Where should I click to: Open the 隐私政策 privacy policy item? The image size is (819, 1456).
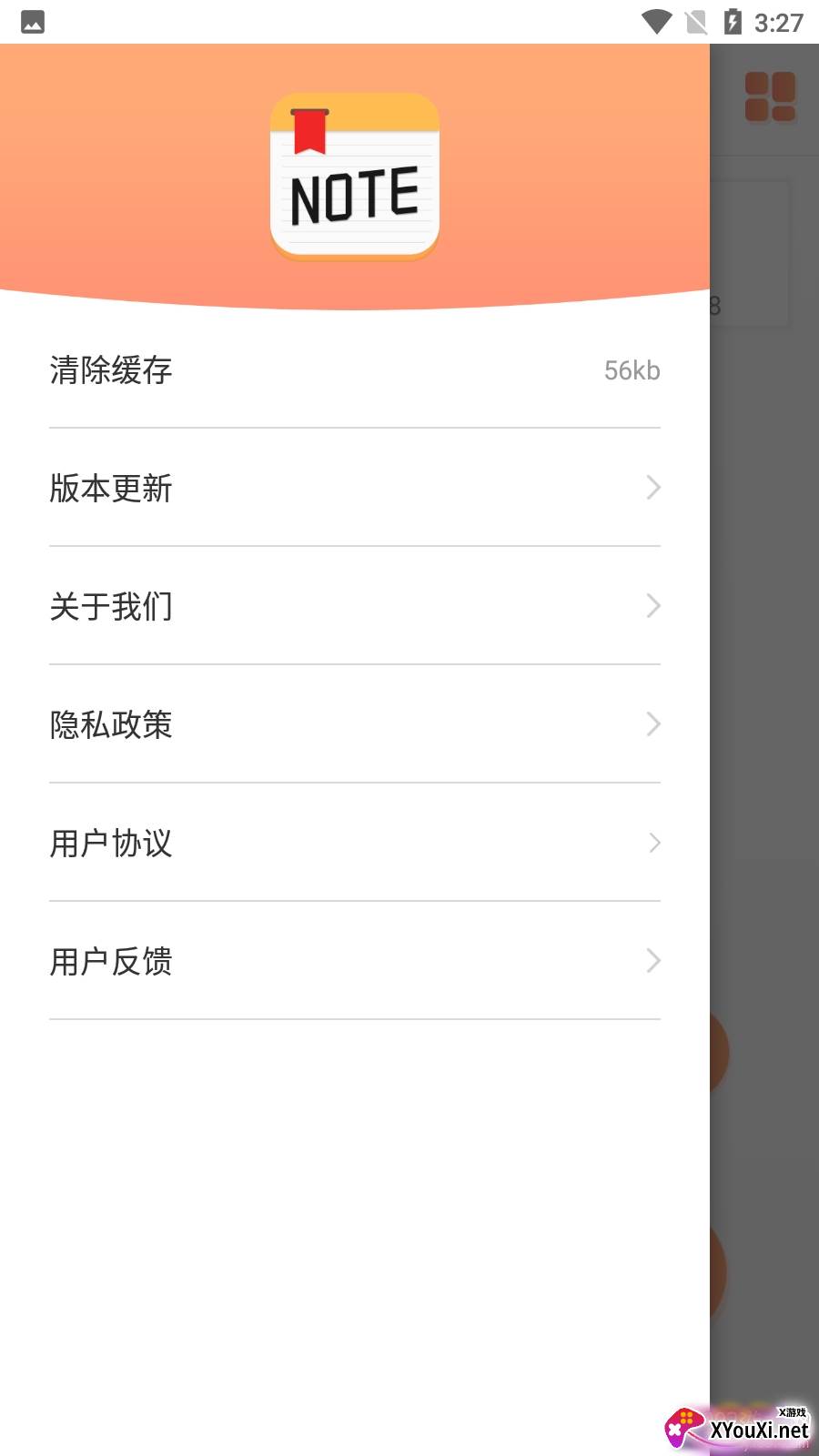click(x=111, y=724)
